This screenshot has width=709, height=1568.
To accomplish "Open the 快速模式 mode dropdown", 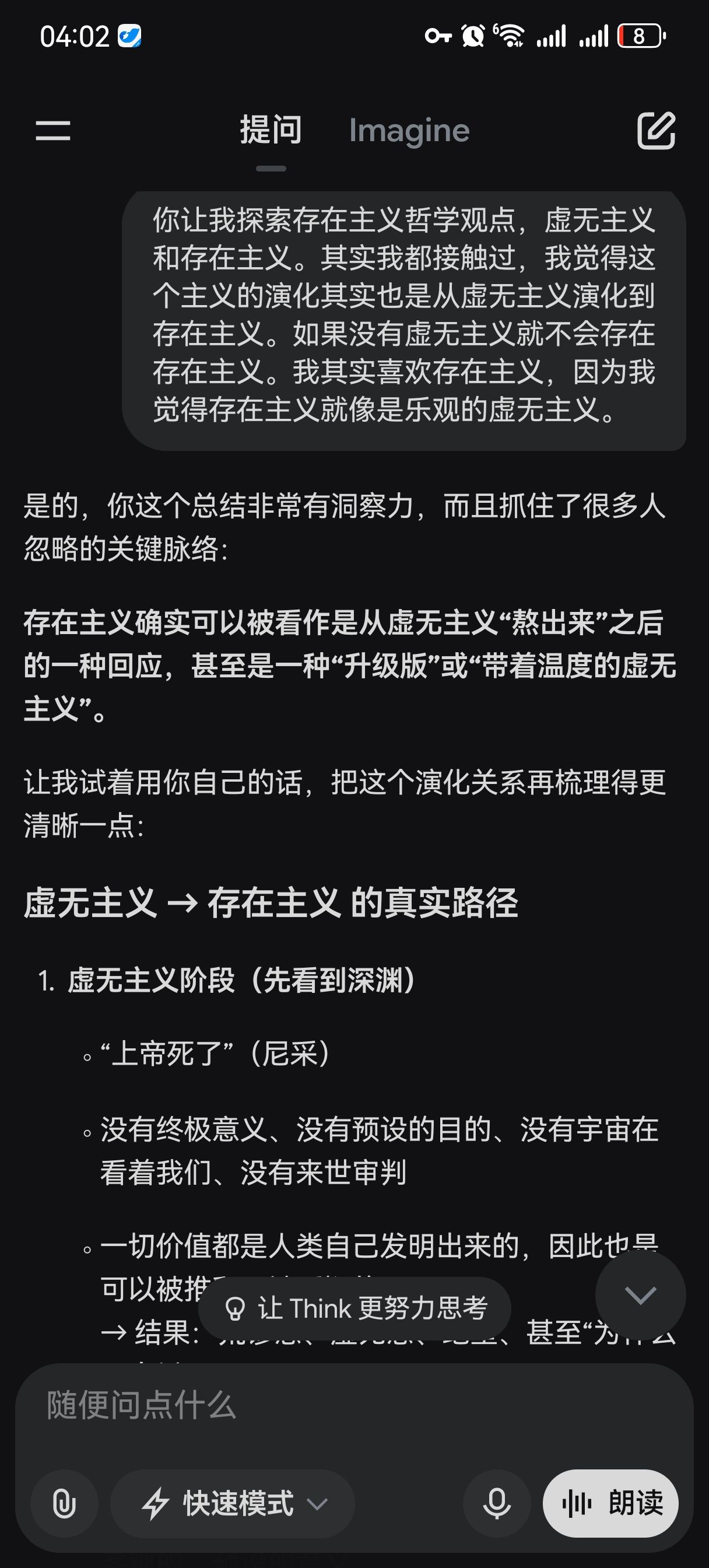I will pyautogui.click(x=233, y=1503).
